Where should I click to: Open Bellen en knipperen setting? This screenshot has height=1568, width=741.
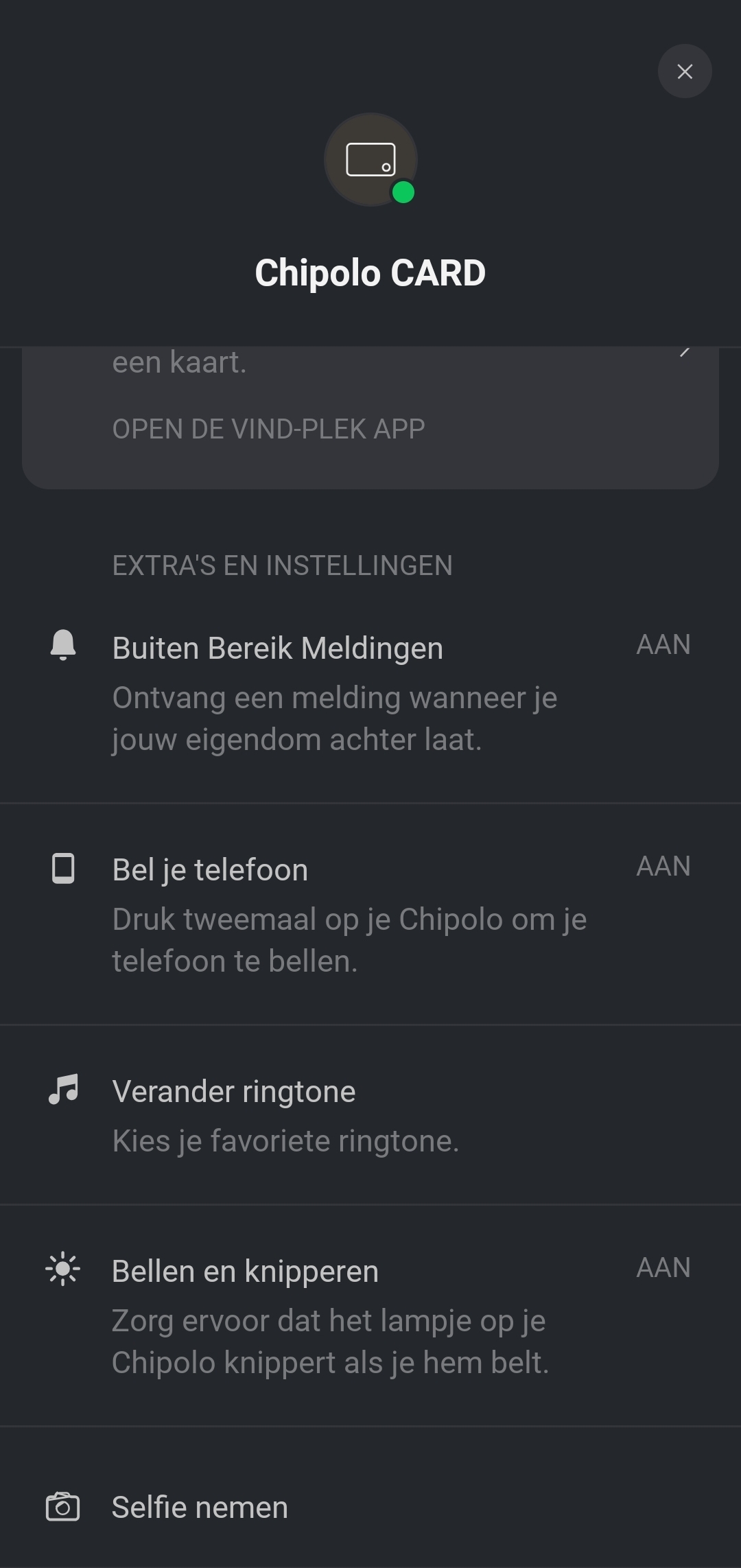(x=370, y=1315)
